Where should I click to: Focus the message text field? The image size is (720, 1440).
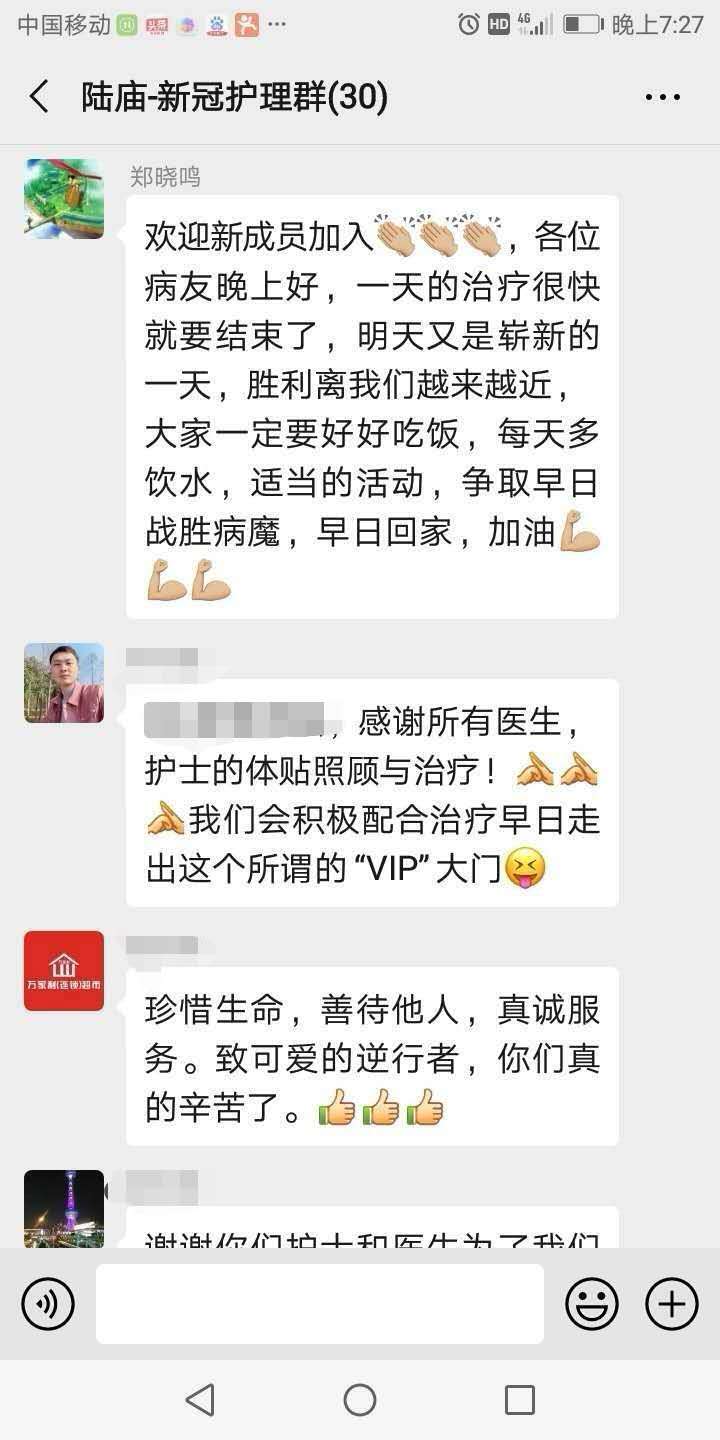(320, 1304)
